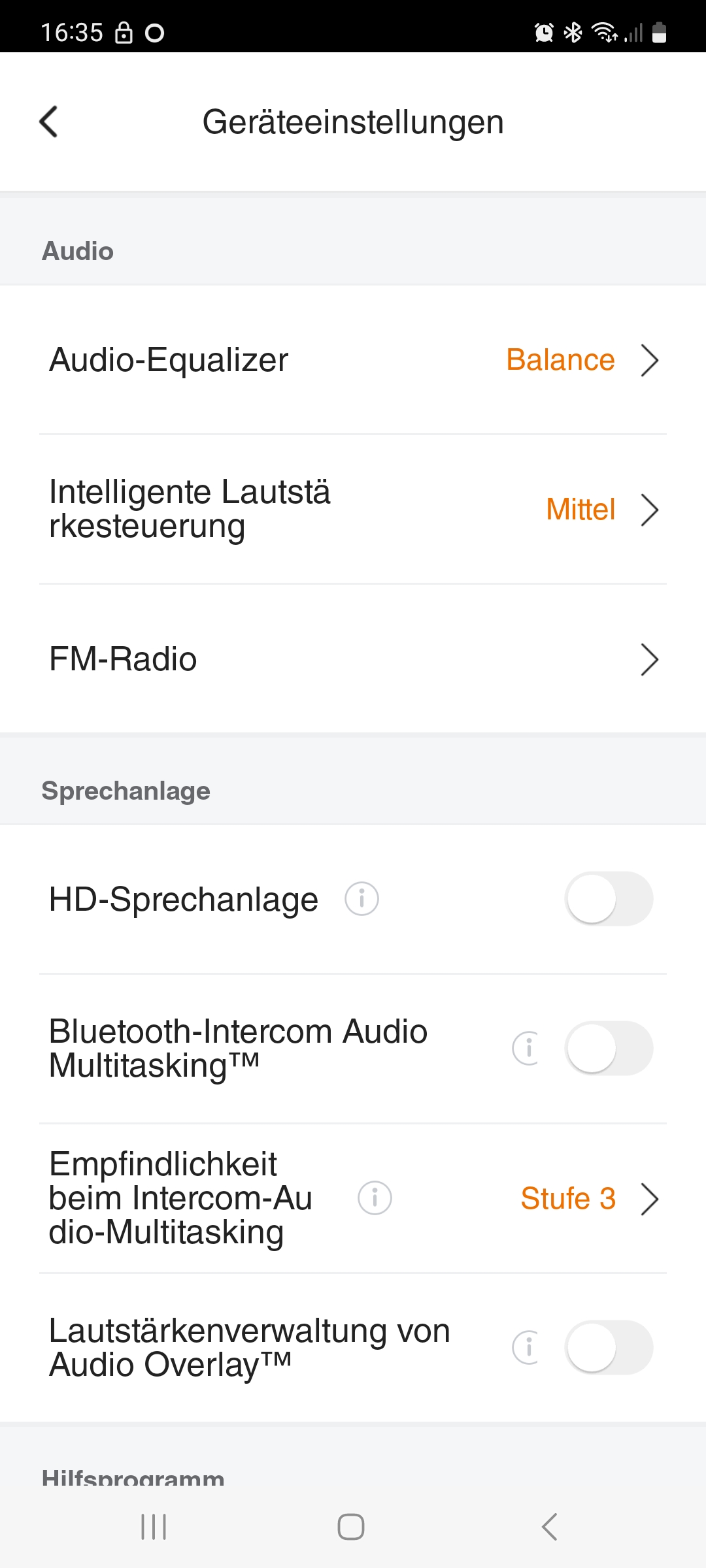The height and width of the screenshot is (1568, 706).
Task: Go back from Geräteeinstellungen via header arrow
Action: click(x=49, y=122)
